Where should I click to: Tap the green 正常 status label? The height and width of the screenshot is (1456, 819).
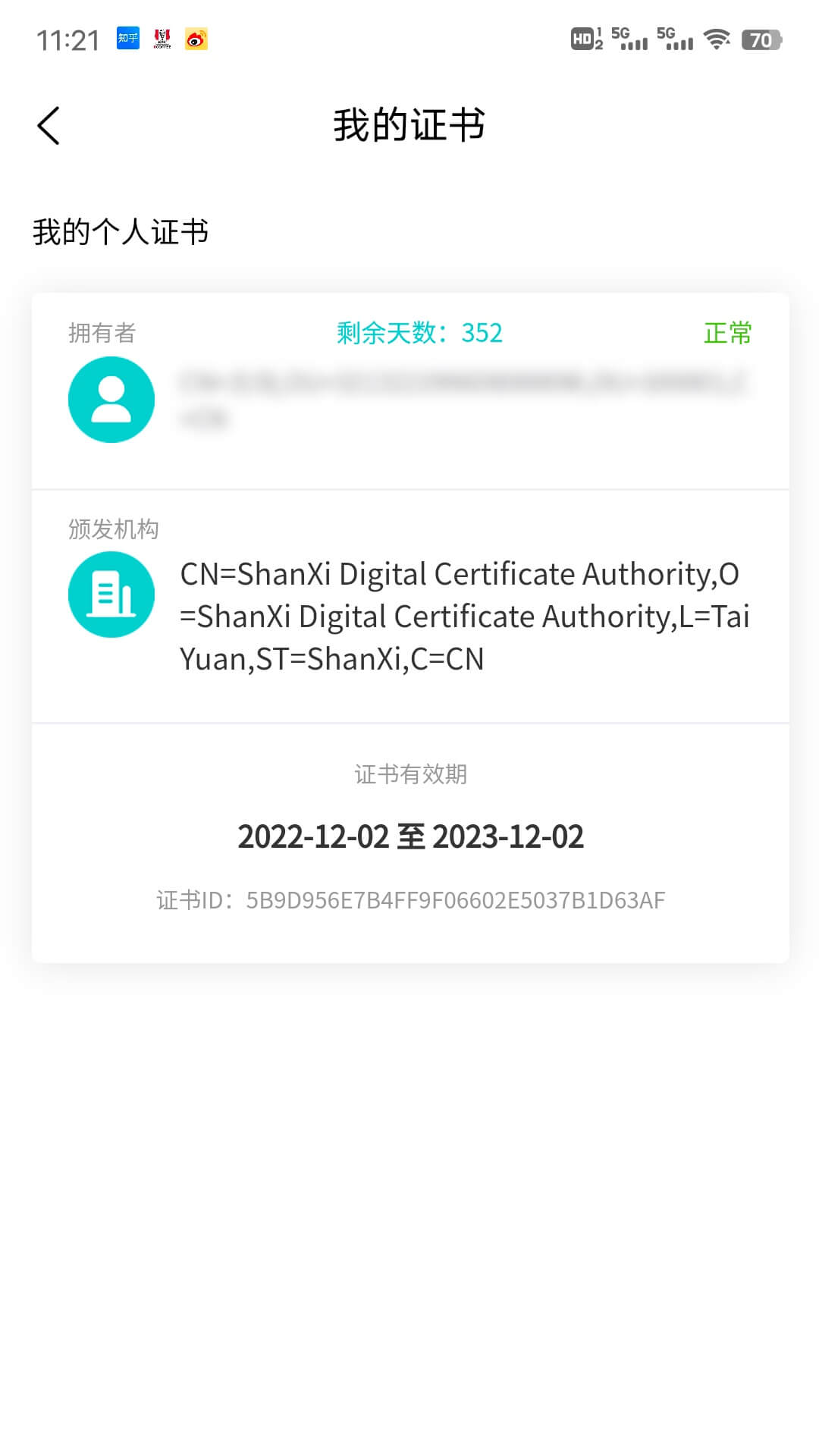[x=728, y=333]
